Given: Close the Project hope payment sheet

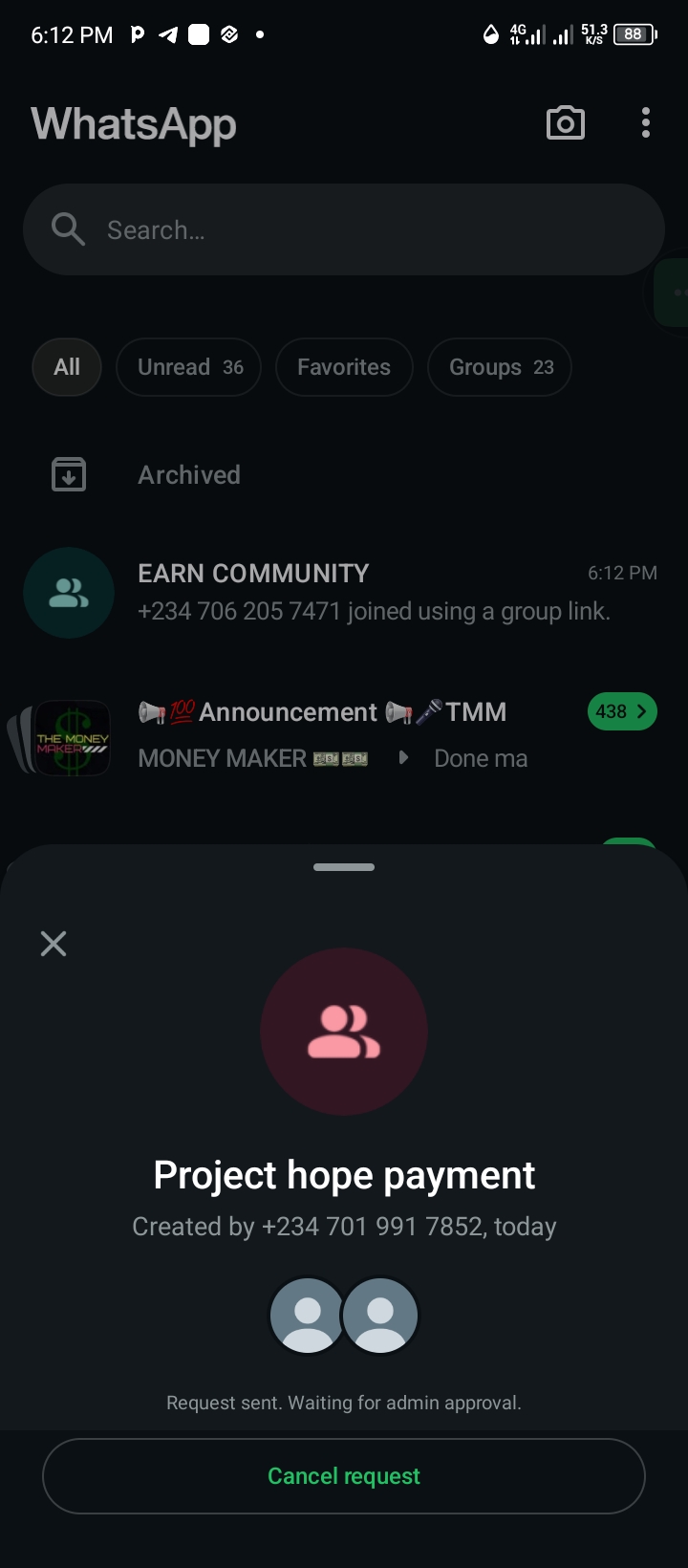Looking at the screenshot, I should 54,944.
